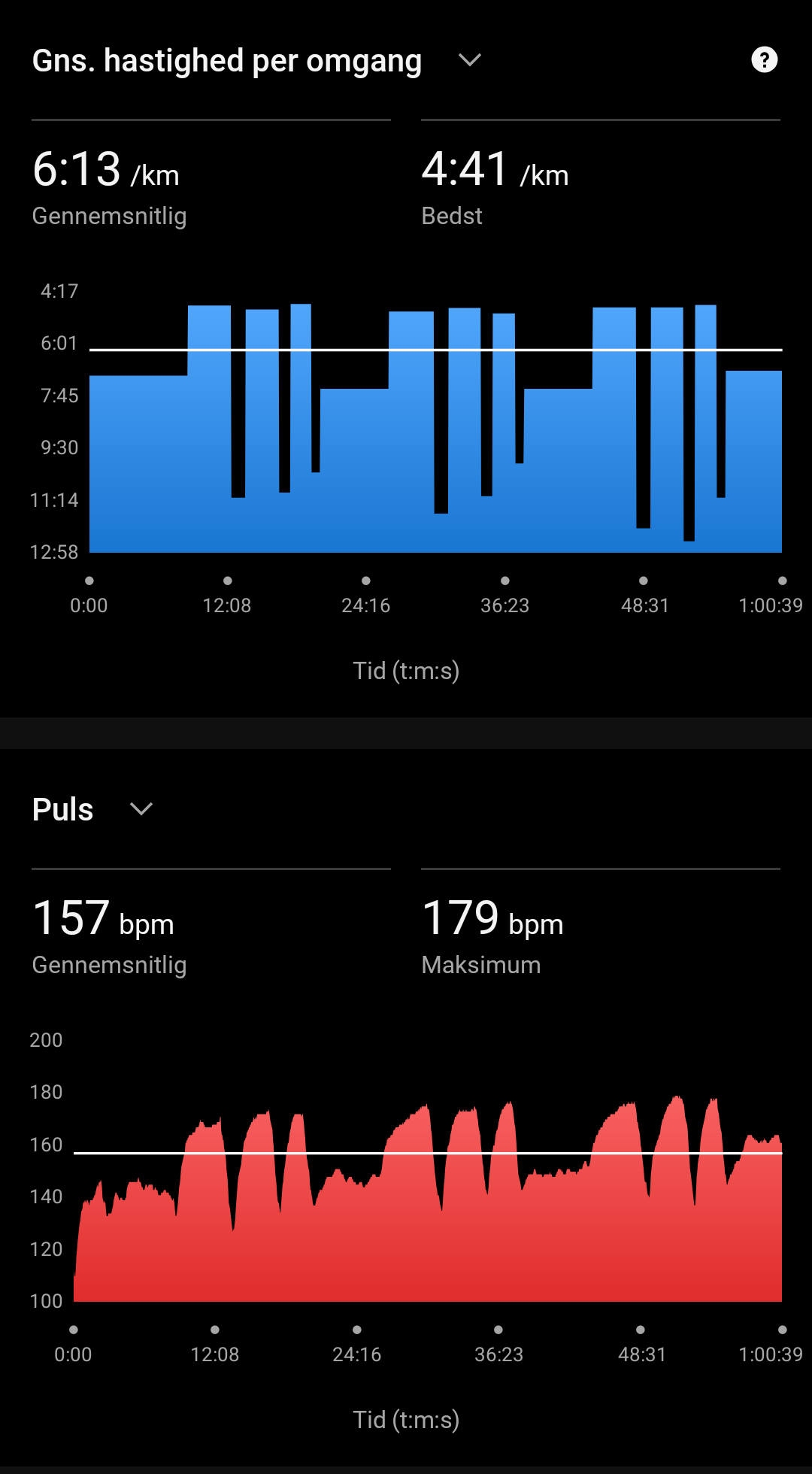Expand the Puls chart selector
This screenshot has height=1474, width=812.
click(141, 809)
